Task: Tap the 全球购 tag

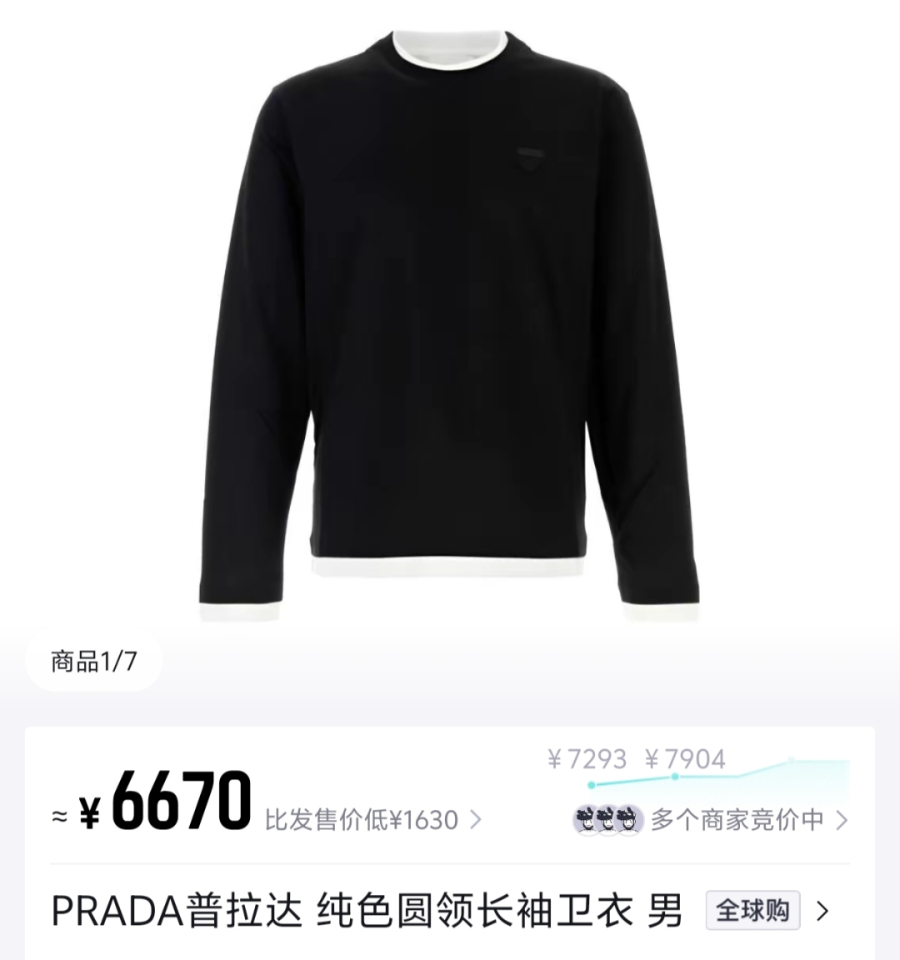Action: point(752,911)
